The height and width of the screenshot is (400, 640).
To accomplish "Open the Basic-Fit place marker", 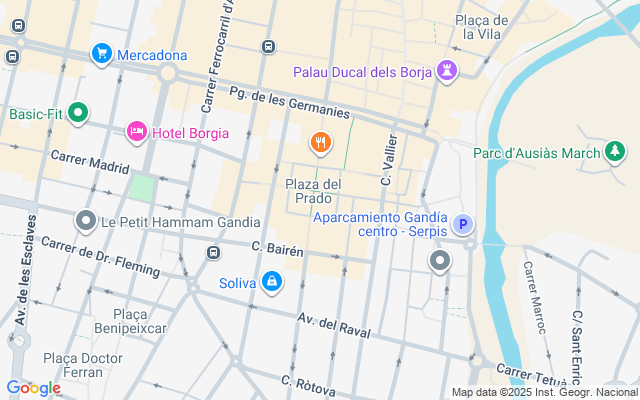I will [x=77, y=113].
